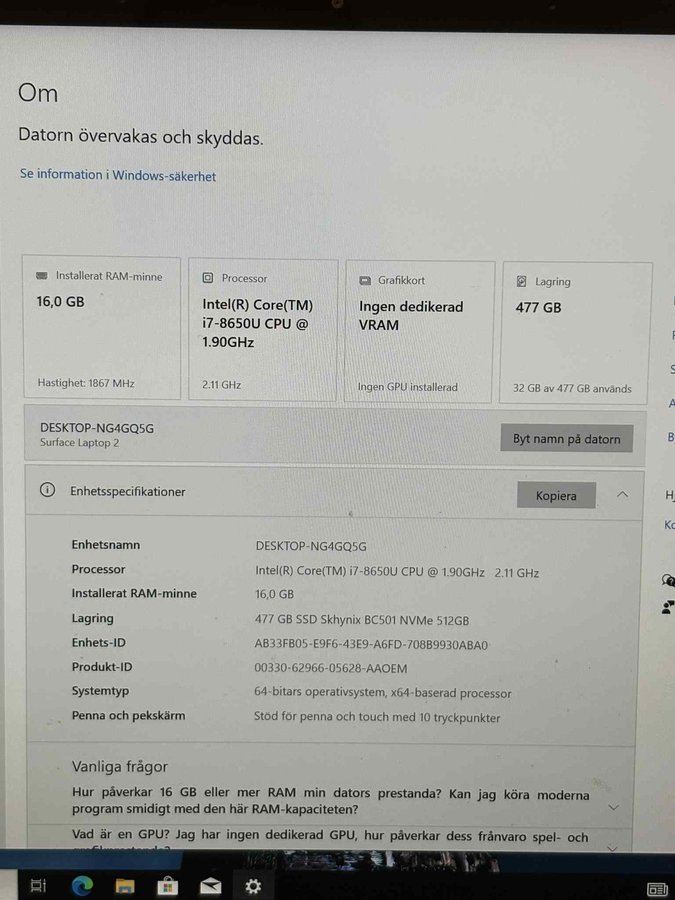
Task: Launch Microsoft Edge from the taskbar
Action: (82, 885)
